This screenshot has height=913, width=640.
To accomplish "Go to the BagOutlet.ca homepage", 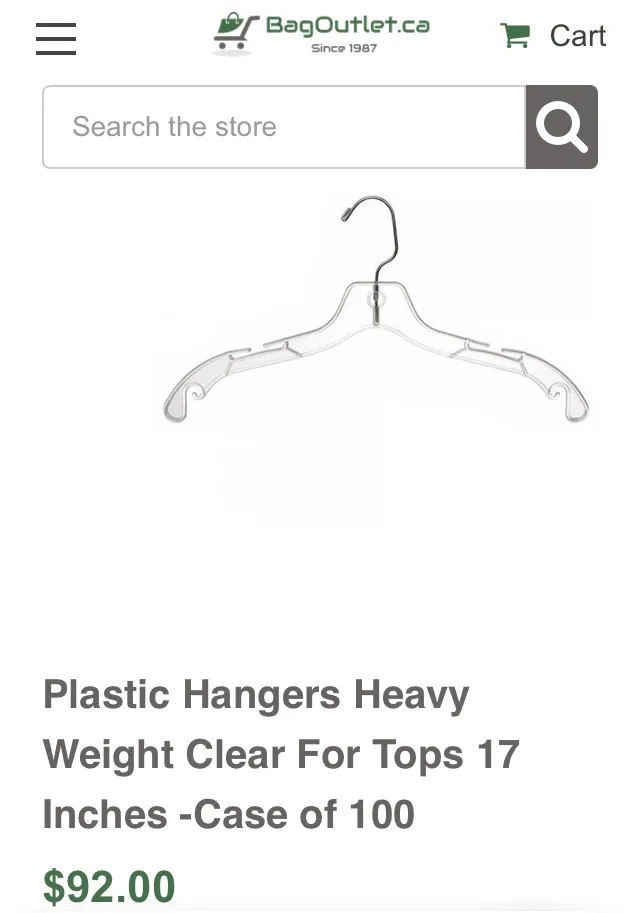I will (x=321, y=35).
